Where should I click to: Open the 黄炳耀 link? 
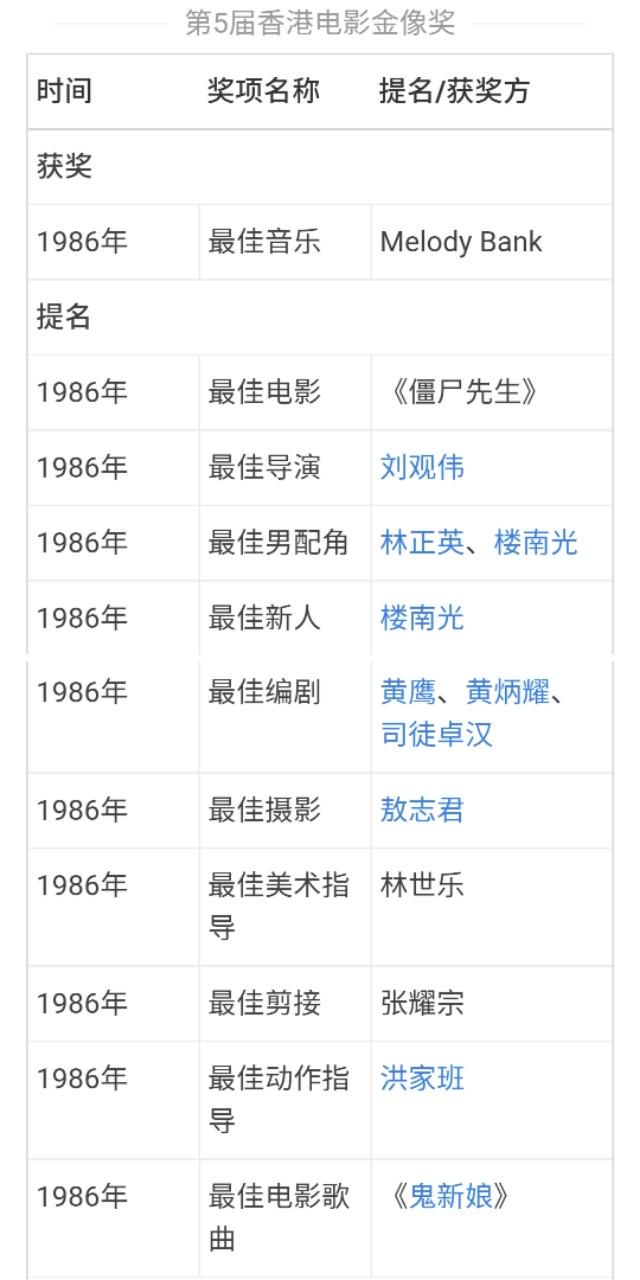(508, 692)
